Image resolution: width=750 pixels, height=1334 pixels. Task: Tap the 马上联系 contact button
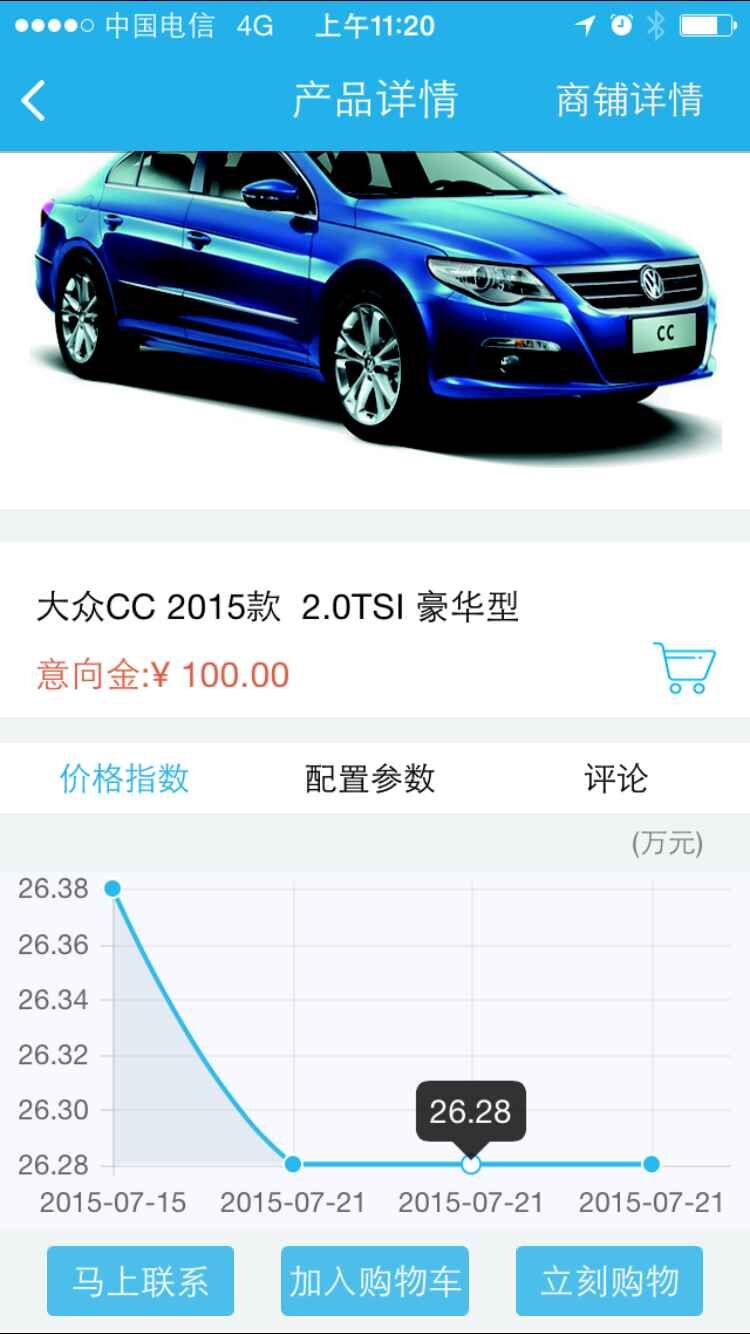[x=140, y=1281]
